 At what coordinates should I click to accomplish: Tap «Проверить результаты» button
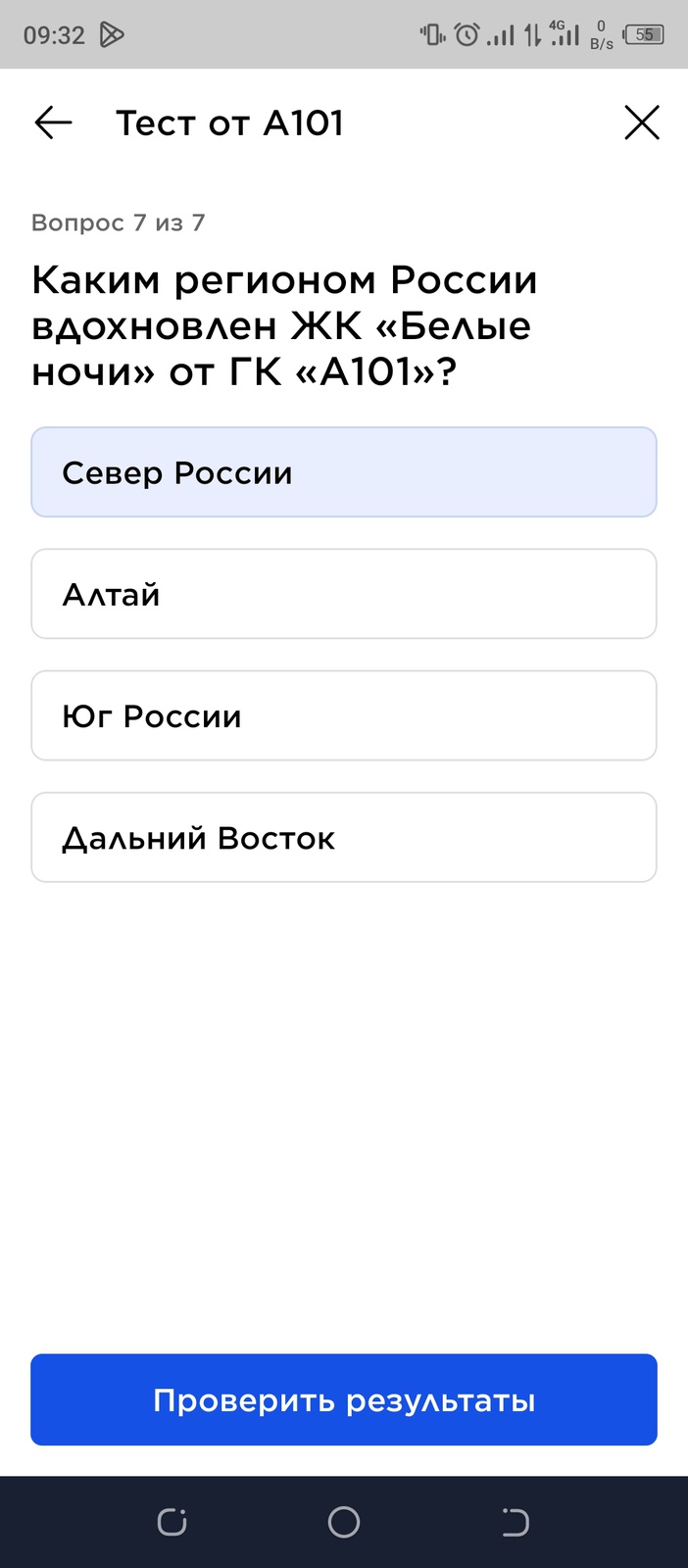click(343, 1399)
